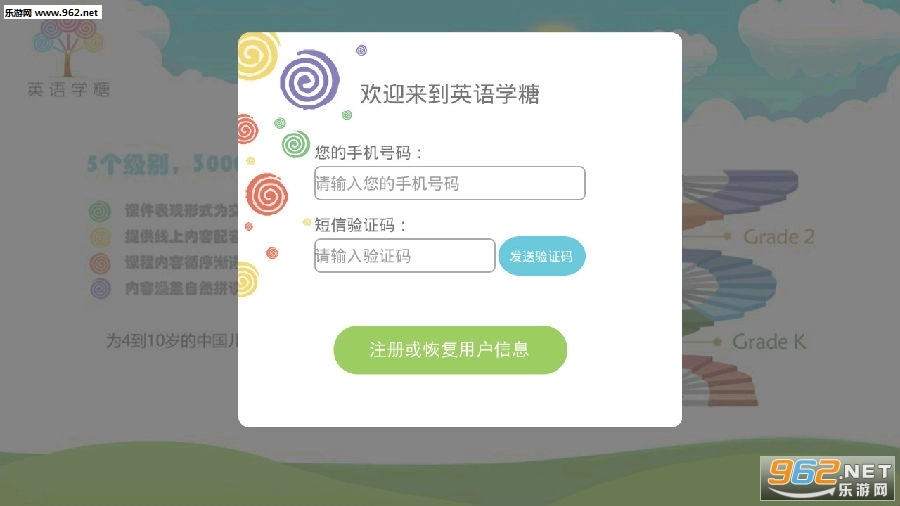Tap the 发送验证码 send code button
The height and width of the screenshot is (506, 900).
point(542,256)
